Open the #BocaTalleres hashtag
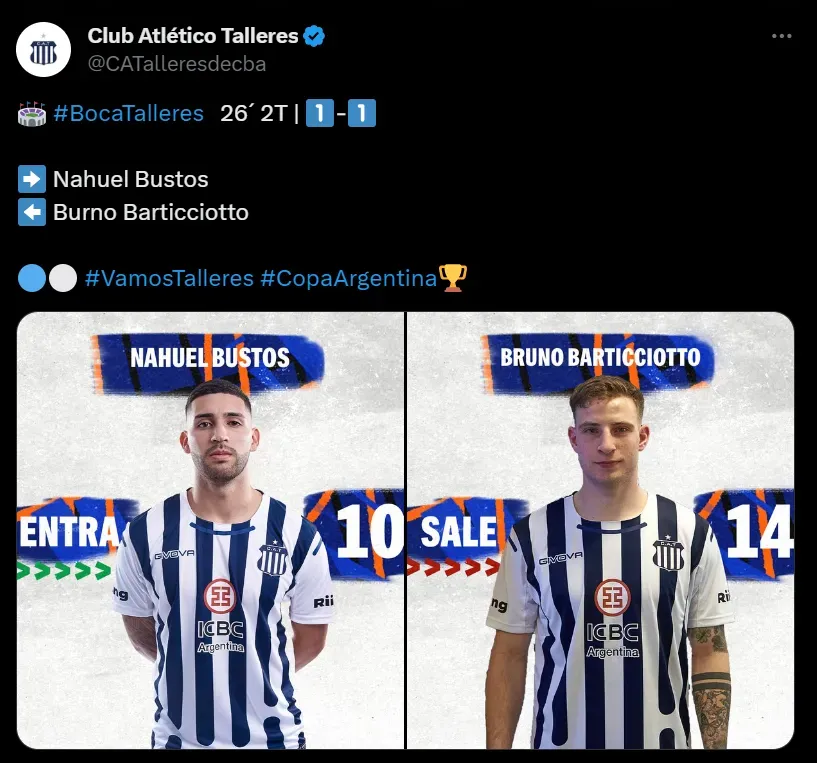 pyautogui.click(x=127, y=114)
